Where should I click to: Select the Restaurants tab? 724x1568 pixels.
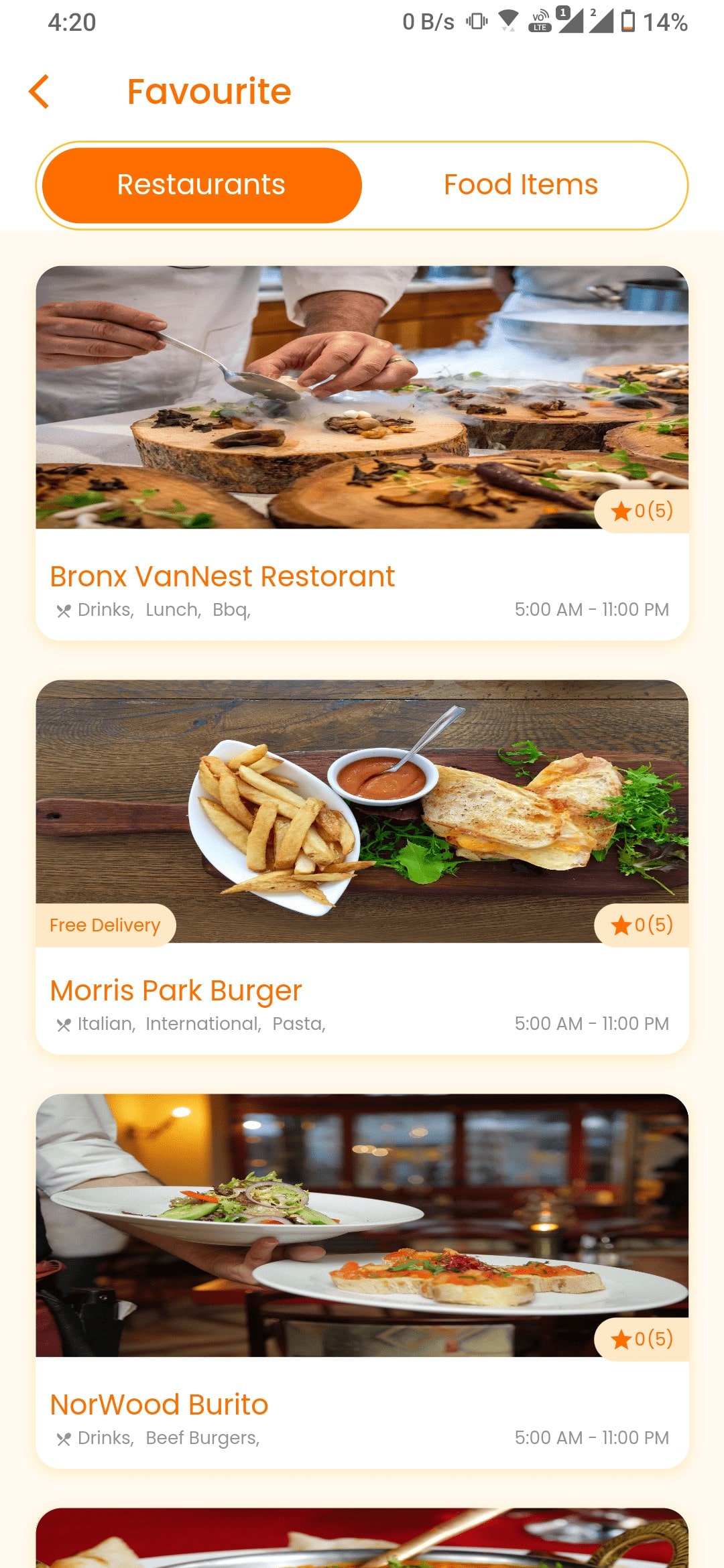(x=202, y=185)
